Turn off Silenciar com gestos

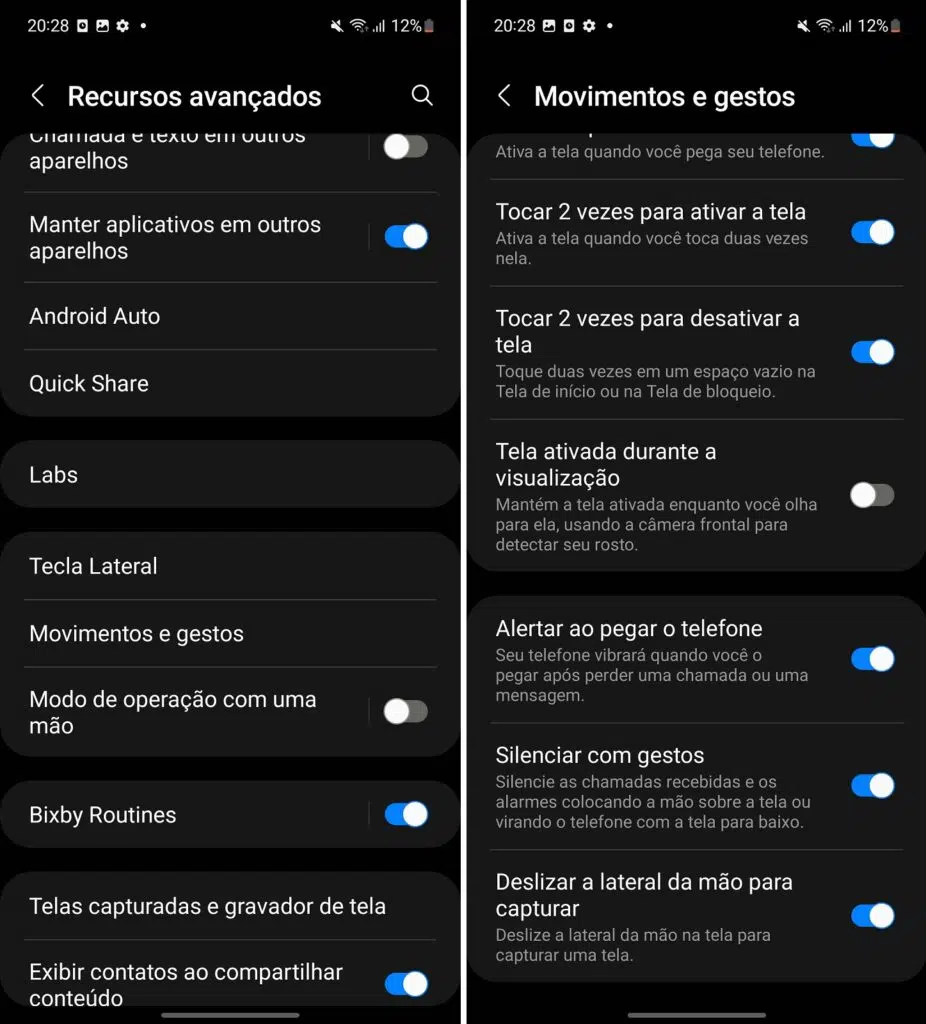[x=872, y=785]
